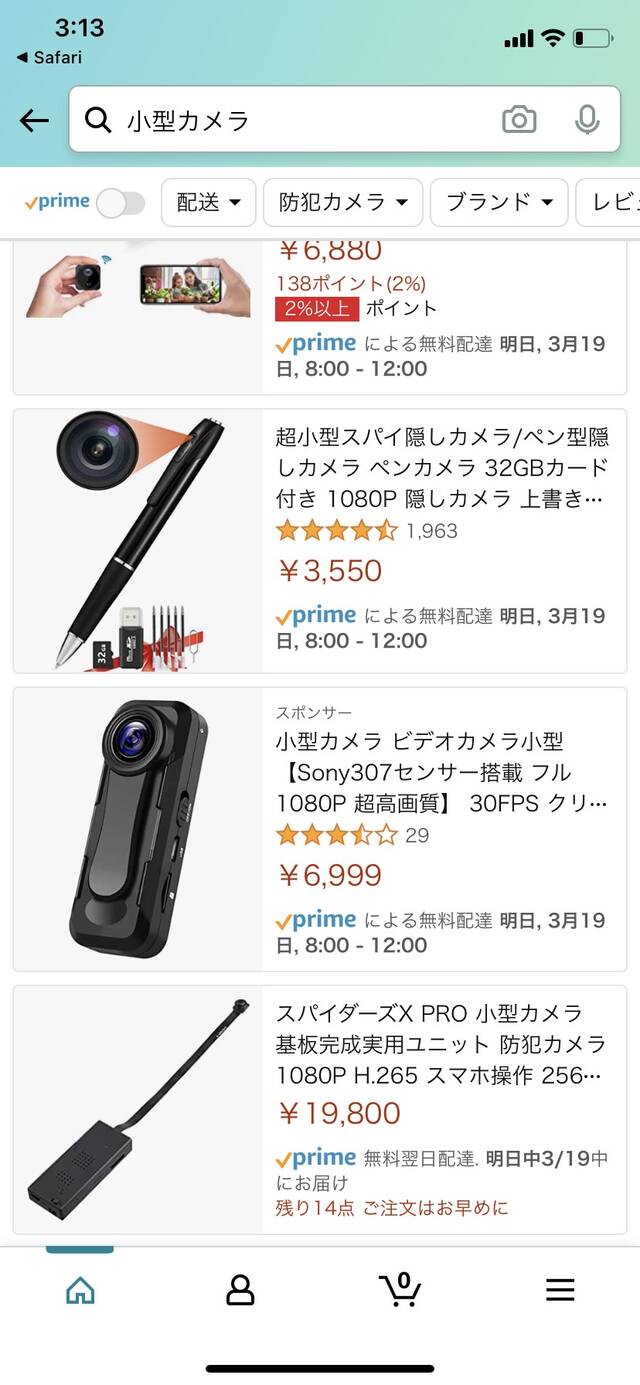Return to Safari via the status bar link
640x1385 pixels.
click(x=50, y=57)
